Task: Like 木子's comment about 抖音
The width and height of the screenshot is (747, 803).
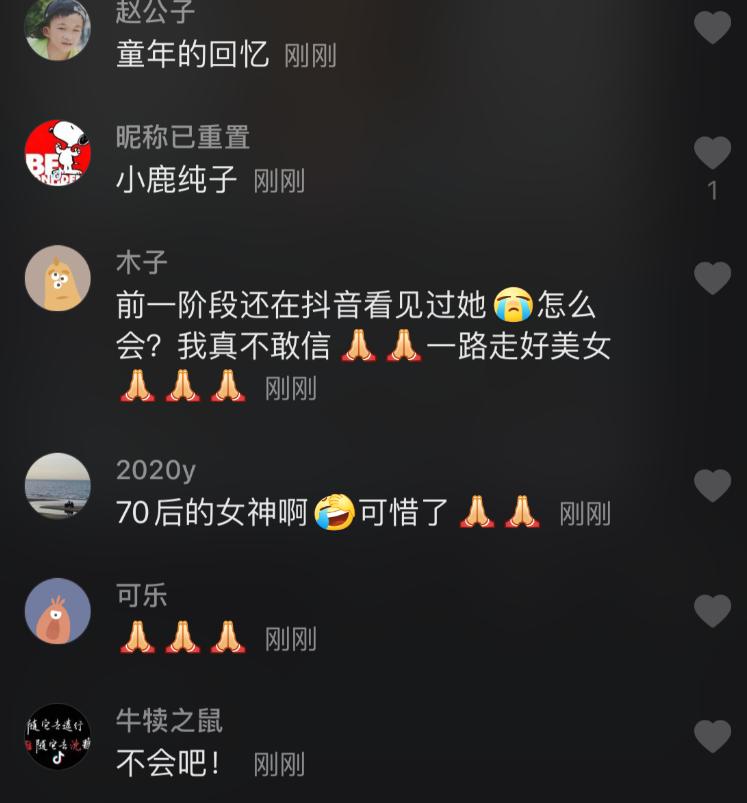Action: 712,278
